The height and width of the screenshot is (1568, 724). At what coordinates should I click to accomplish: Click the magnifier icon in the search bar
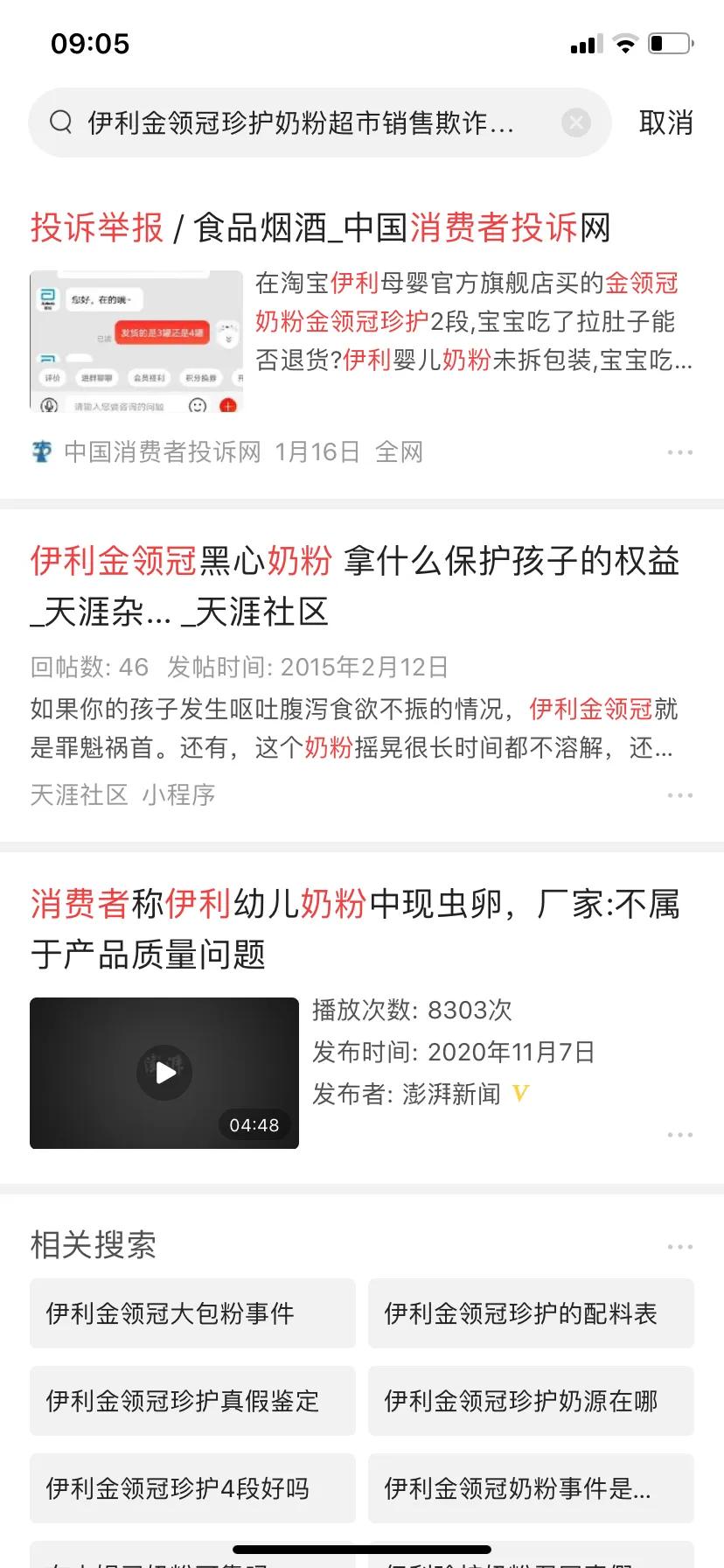pos(59,122)
